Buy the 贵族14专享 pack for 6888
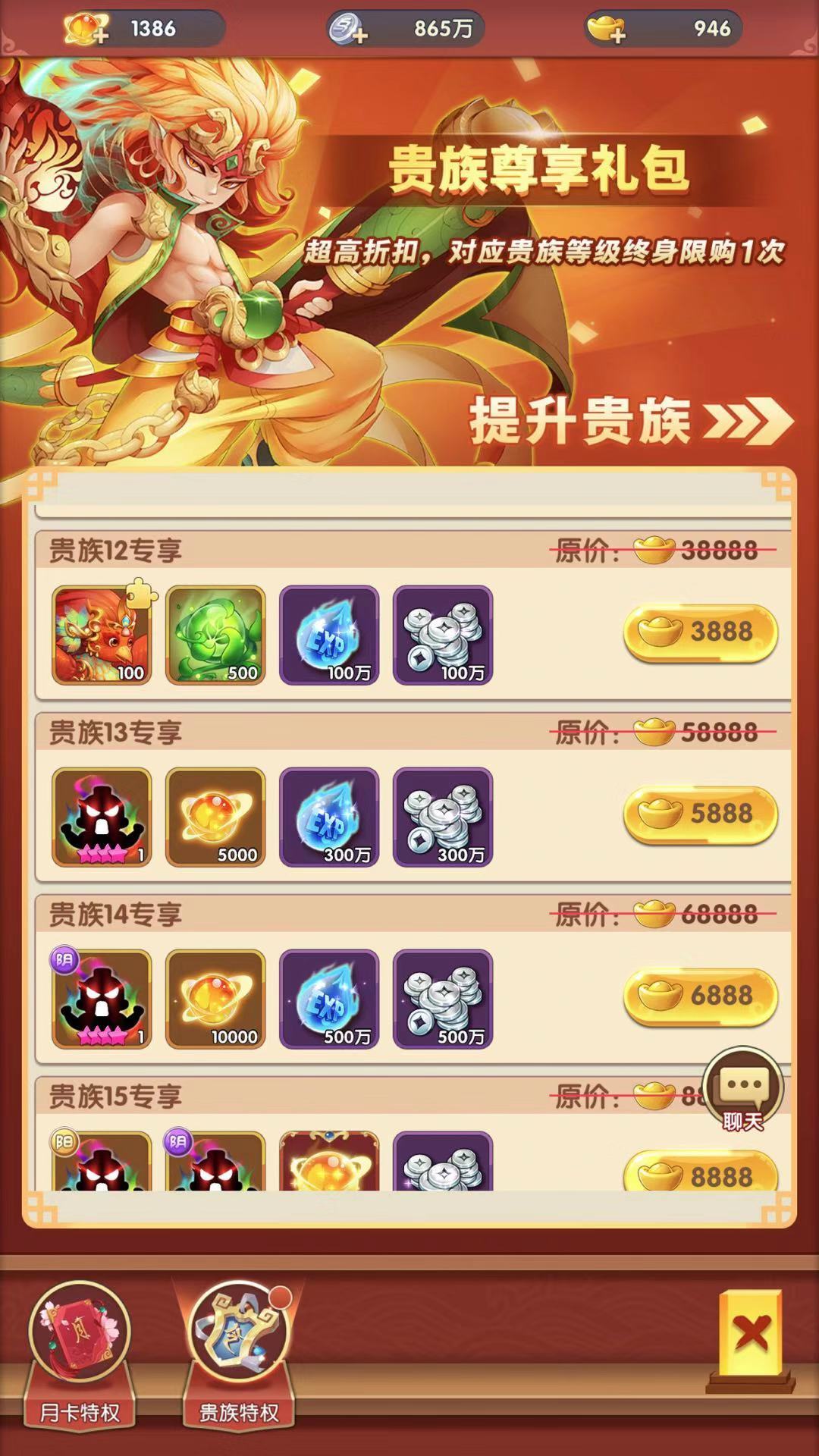This screenshot has width=819, height=1456. click(x=700, y=996)
